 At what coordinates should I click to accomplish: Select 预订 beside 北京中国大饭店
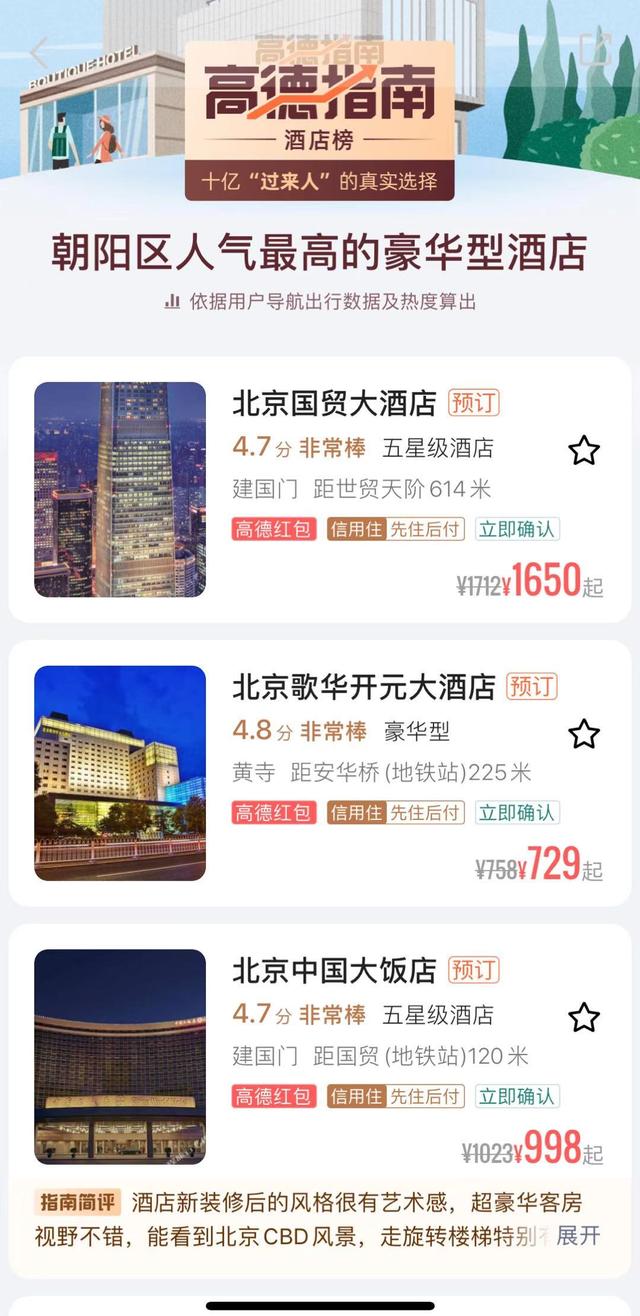click(474, 970)
